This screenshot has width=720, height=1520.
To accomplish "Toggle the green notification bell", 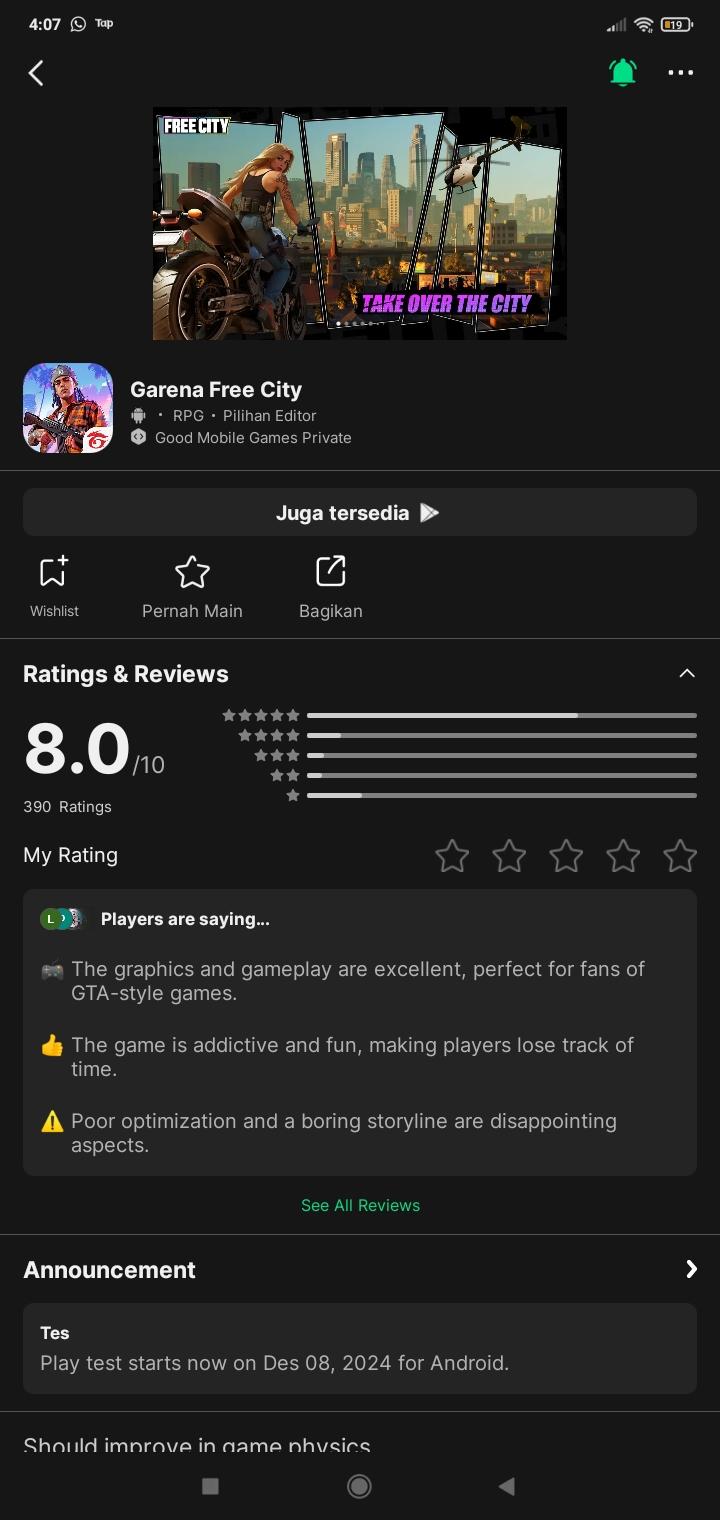I will click(622, 72).
